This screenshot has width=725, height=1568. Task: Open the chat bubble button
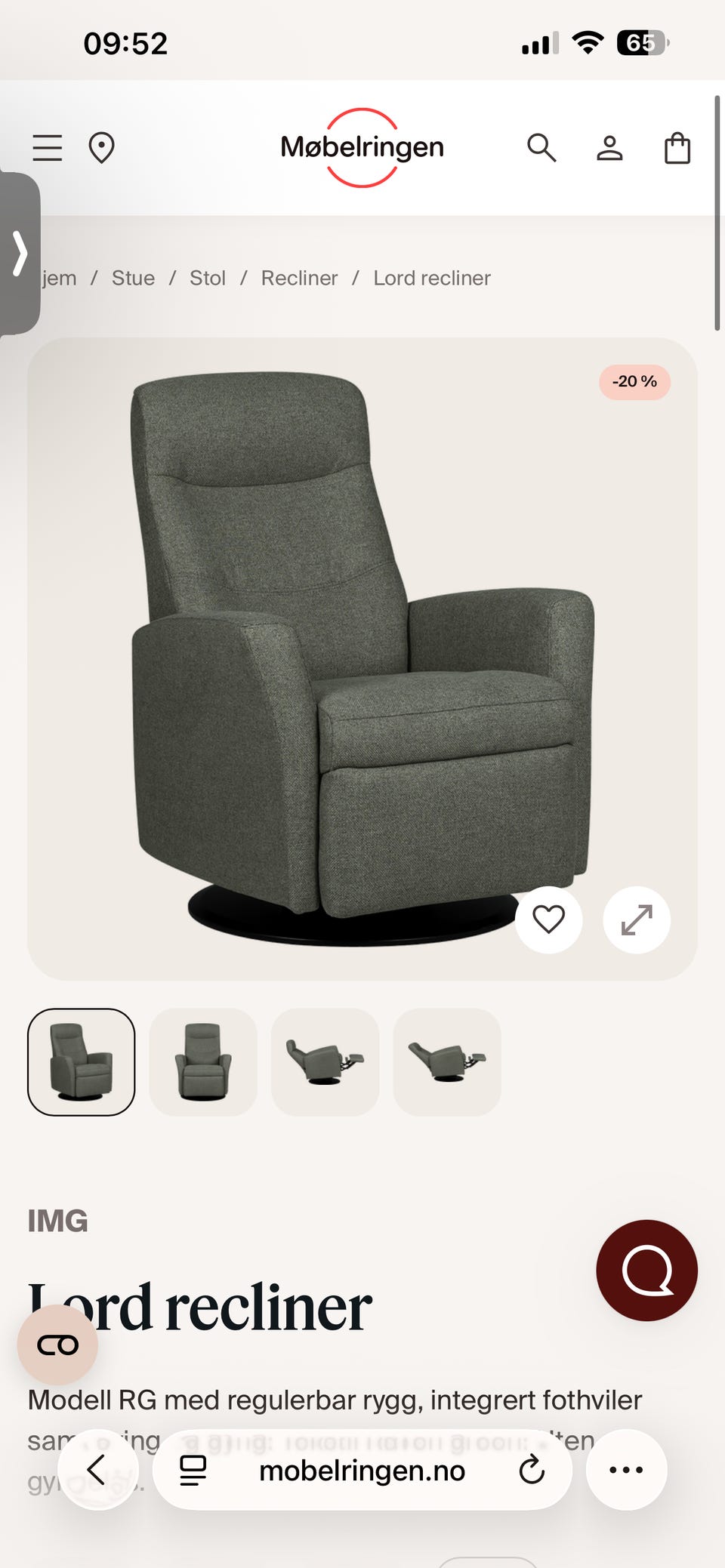(646, 1270)
